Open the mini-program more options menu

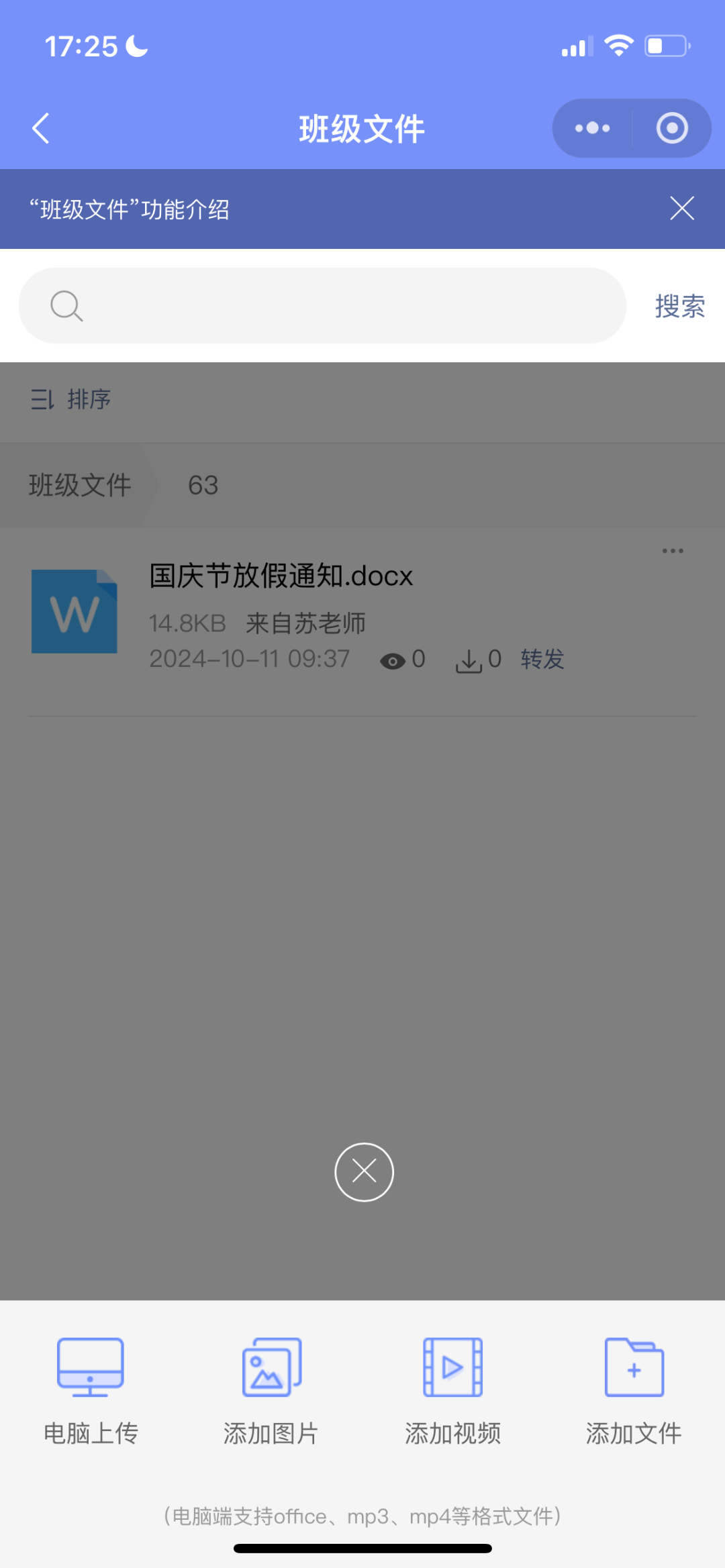coord(592,128)
